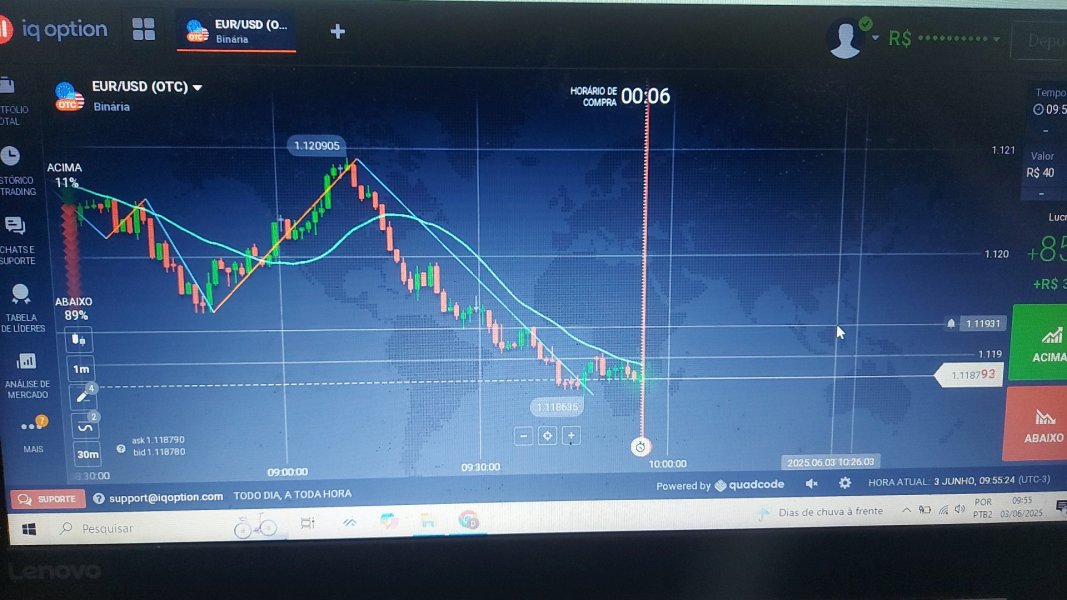Open settings with the gear icon
Image resolution: width=1067 pixels, height=600 pixels.
(x=844, y=482)
